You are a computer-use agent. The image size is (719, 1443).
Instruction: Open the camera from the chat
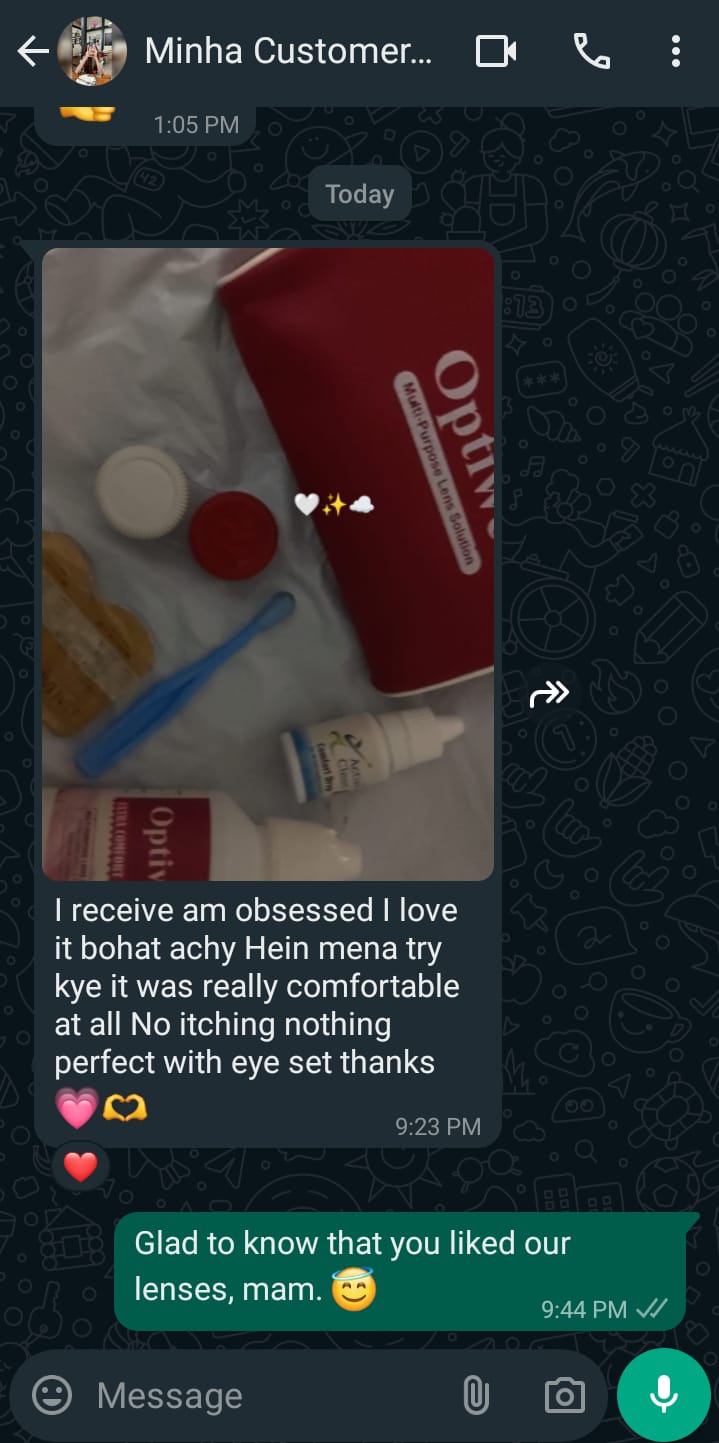564,1395
